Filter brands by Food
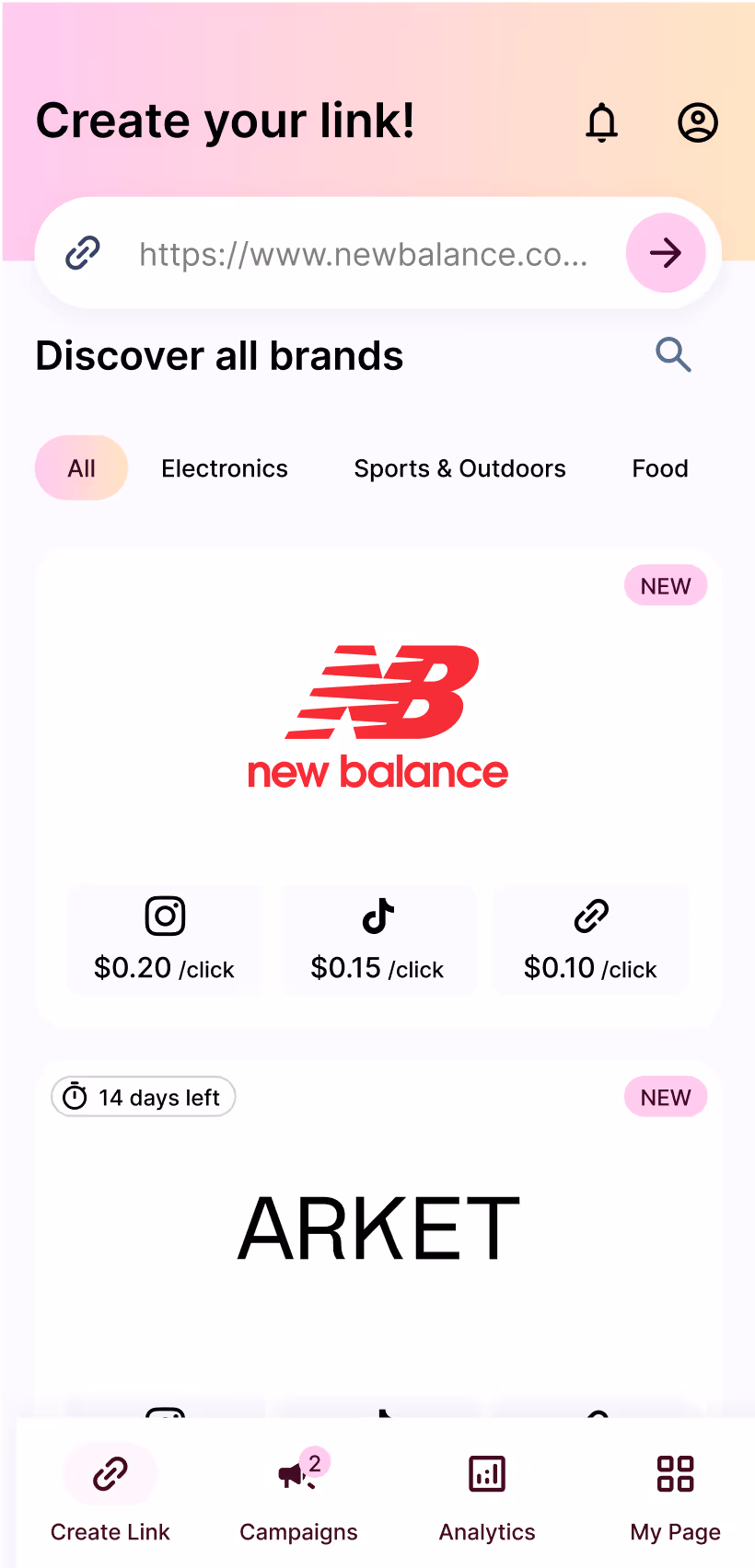This screenshot has height=1568, width=755. click(660, 468)
